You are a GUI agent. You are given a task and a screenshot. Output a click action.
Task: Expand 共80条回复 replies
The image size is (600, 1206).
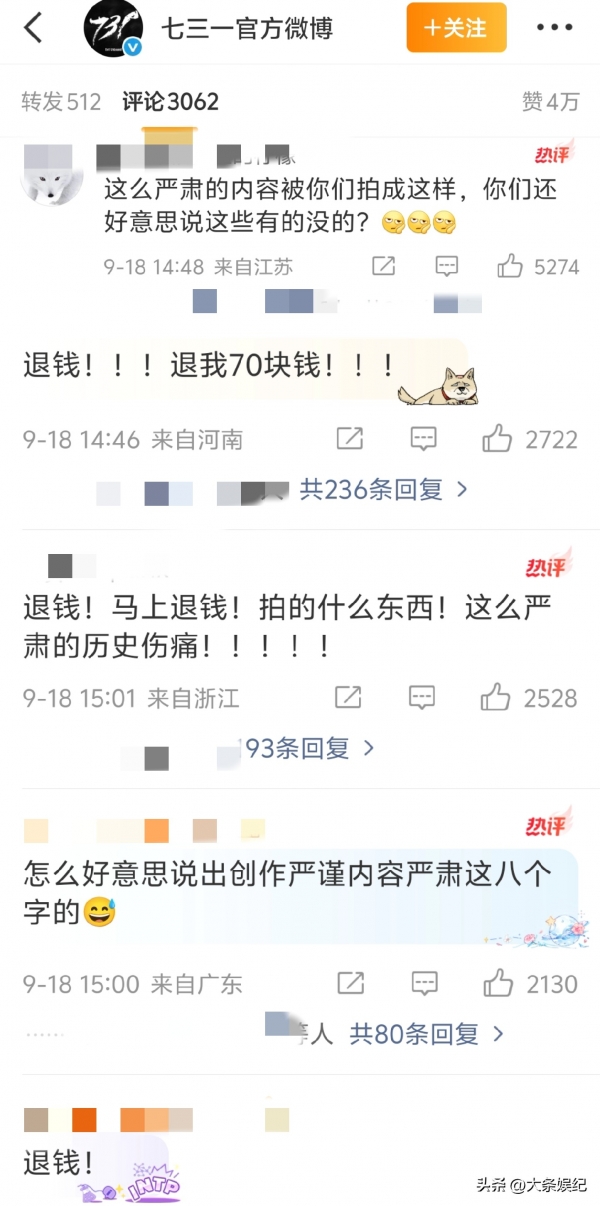427,1035
